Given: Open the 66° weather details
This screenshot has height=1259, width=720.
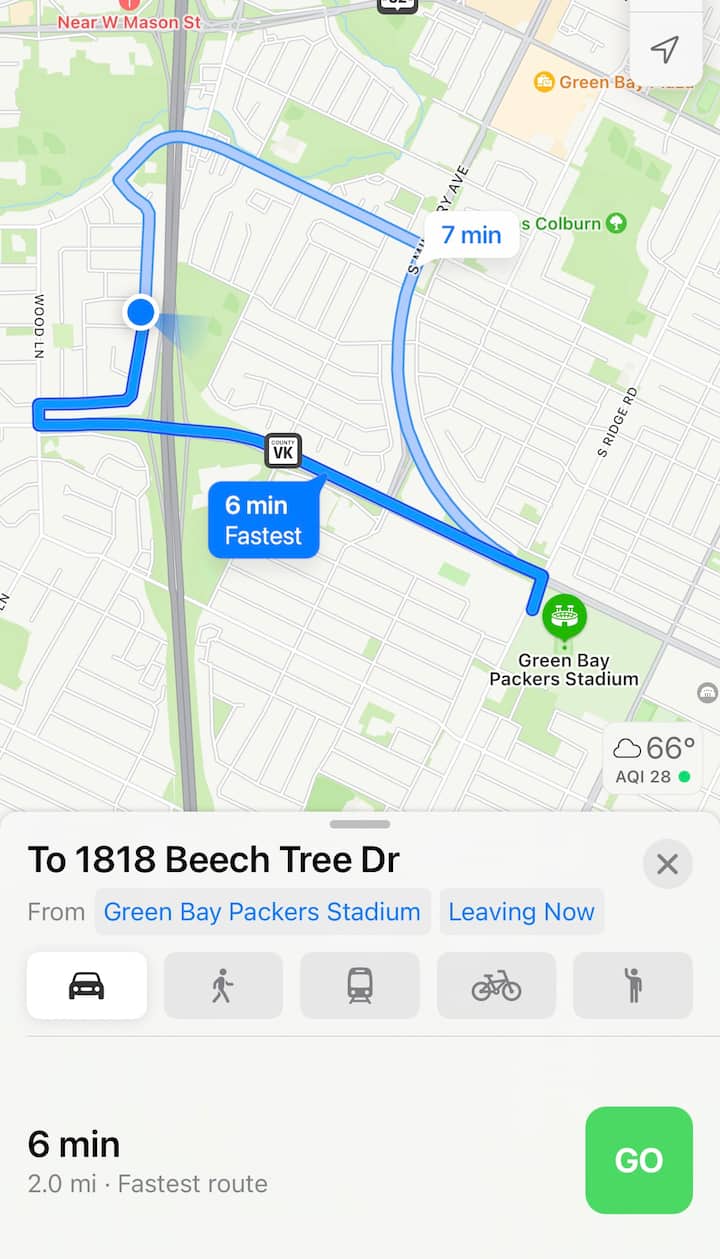Looking at the screenshot, I should click(653, 759).
